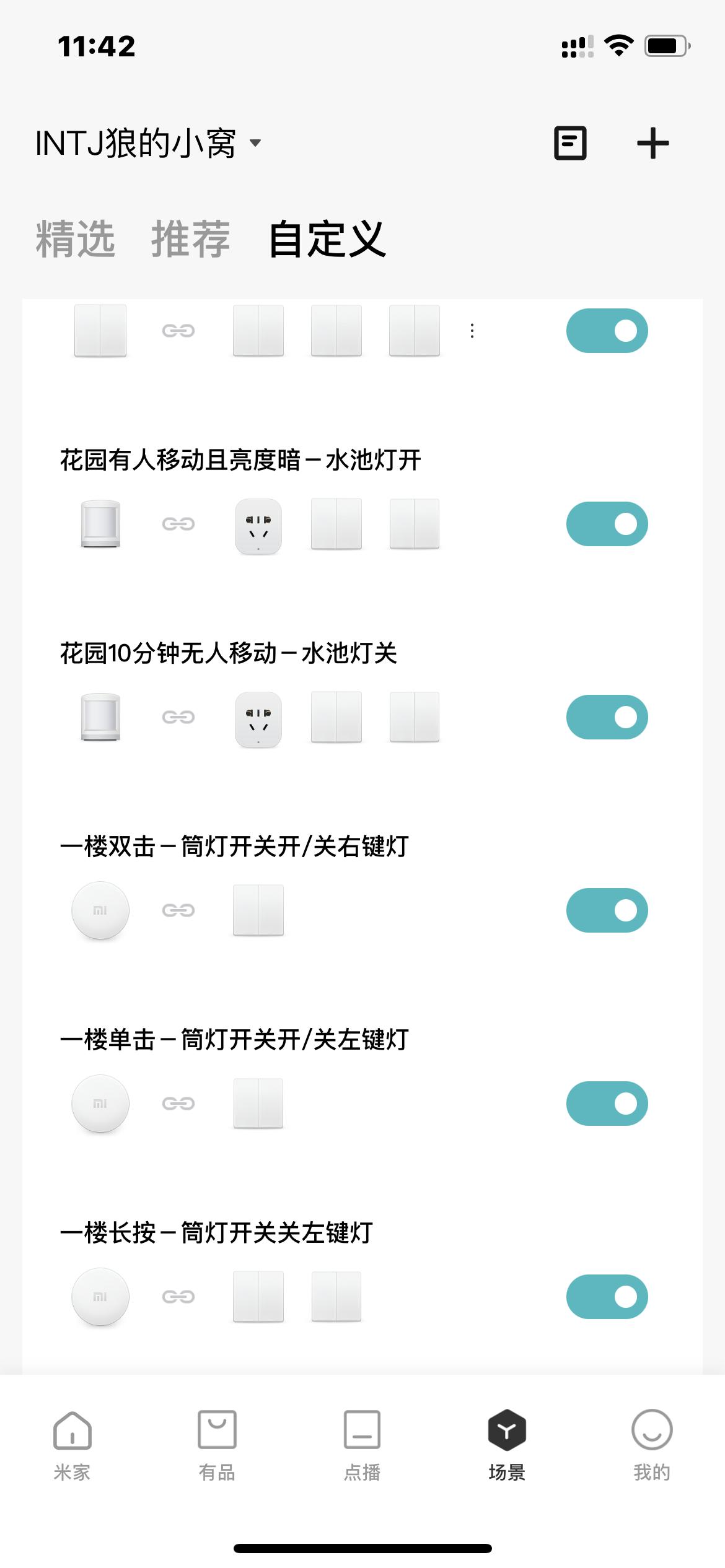Select the wireless button icon in 一楼双击 scene
This screenshot has width=725, height=1568.
(99, 910)
